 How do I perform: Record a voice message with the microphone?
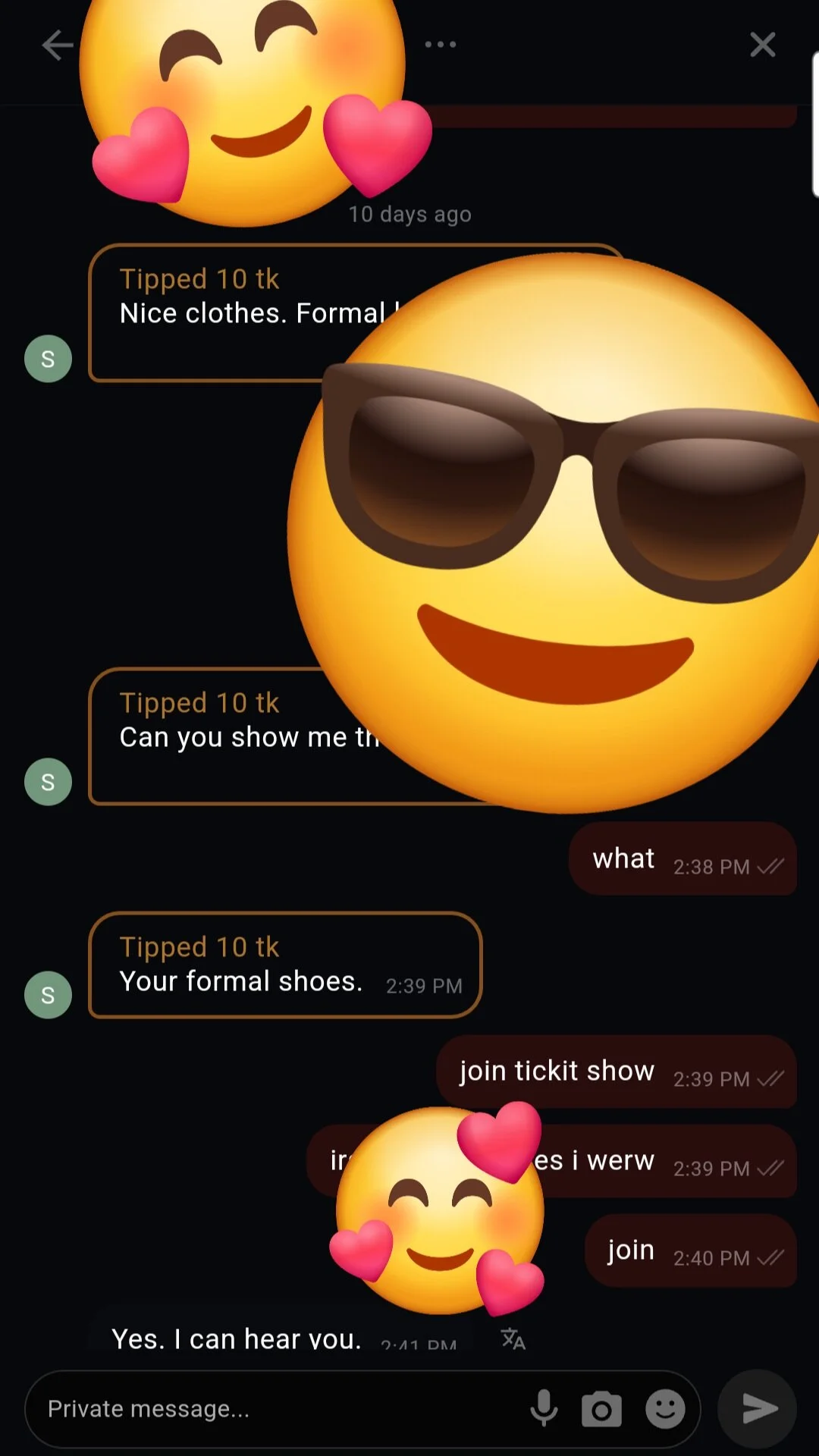(x=544, y=1409)
